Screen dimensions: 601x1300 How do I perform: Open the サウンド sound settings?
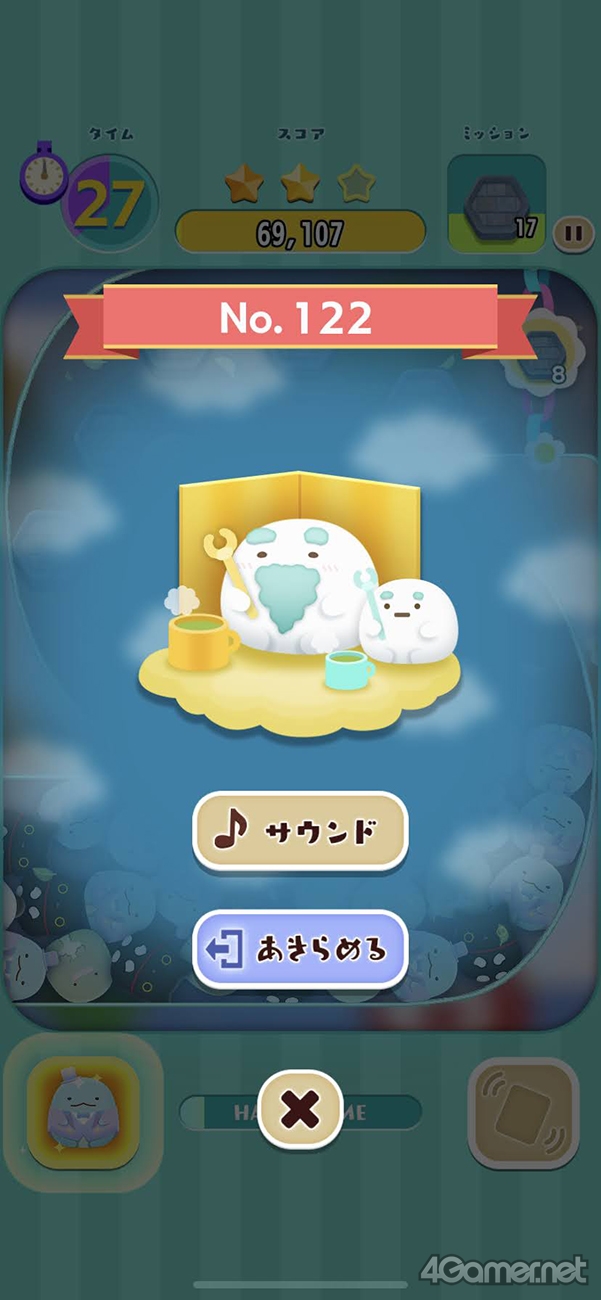300,830
